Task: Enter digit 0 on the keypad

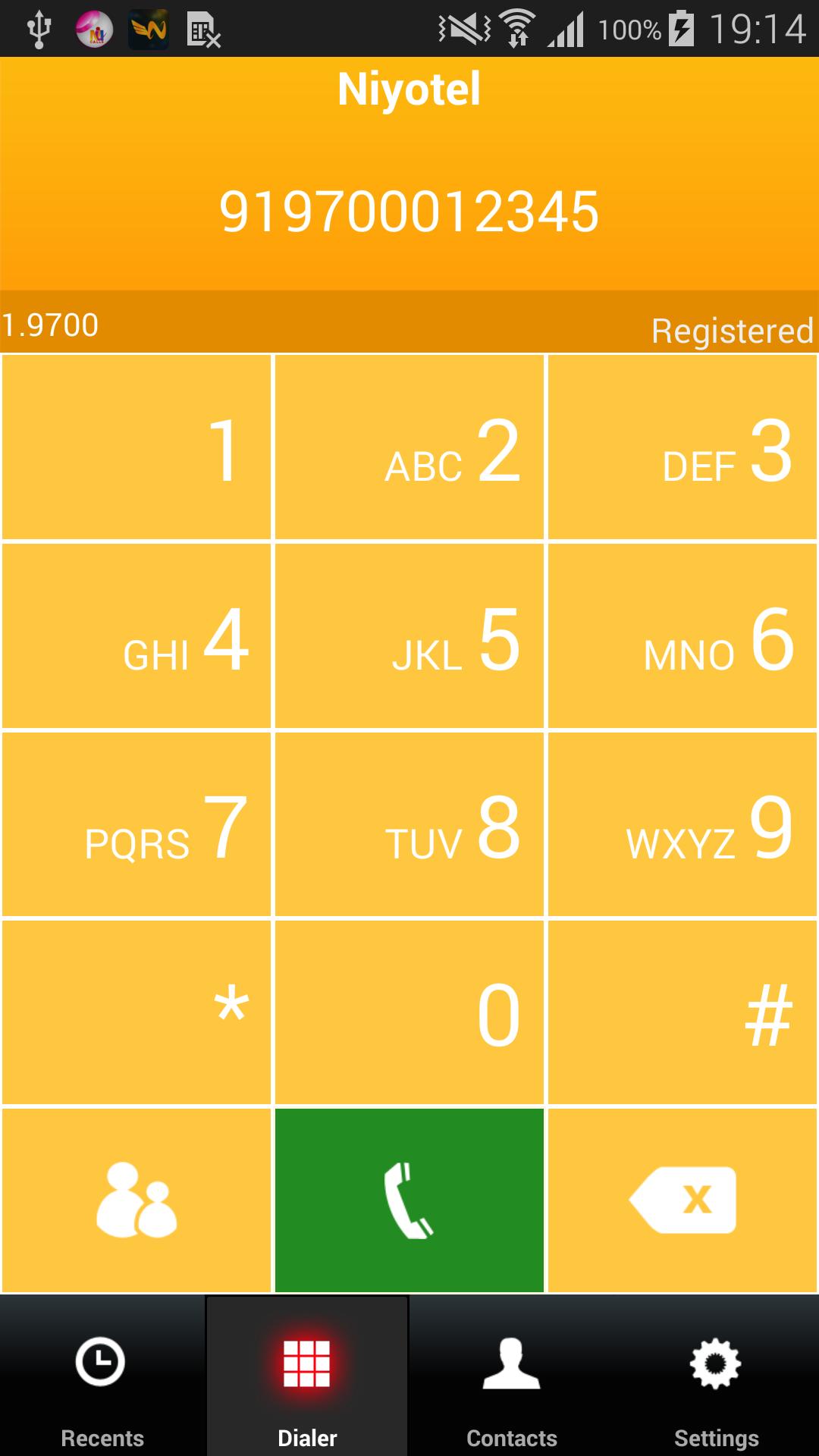Action: coord(409,1012)
